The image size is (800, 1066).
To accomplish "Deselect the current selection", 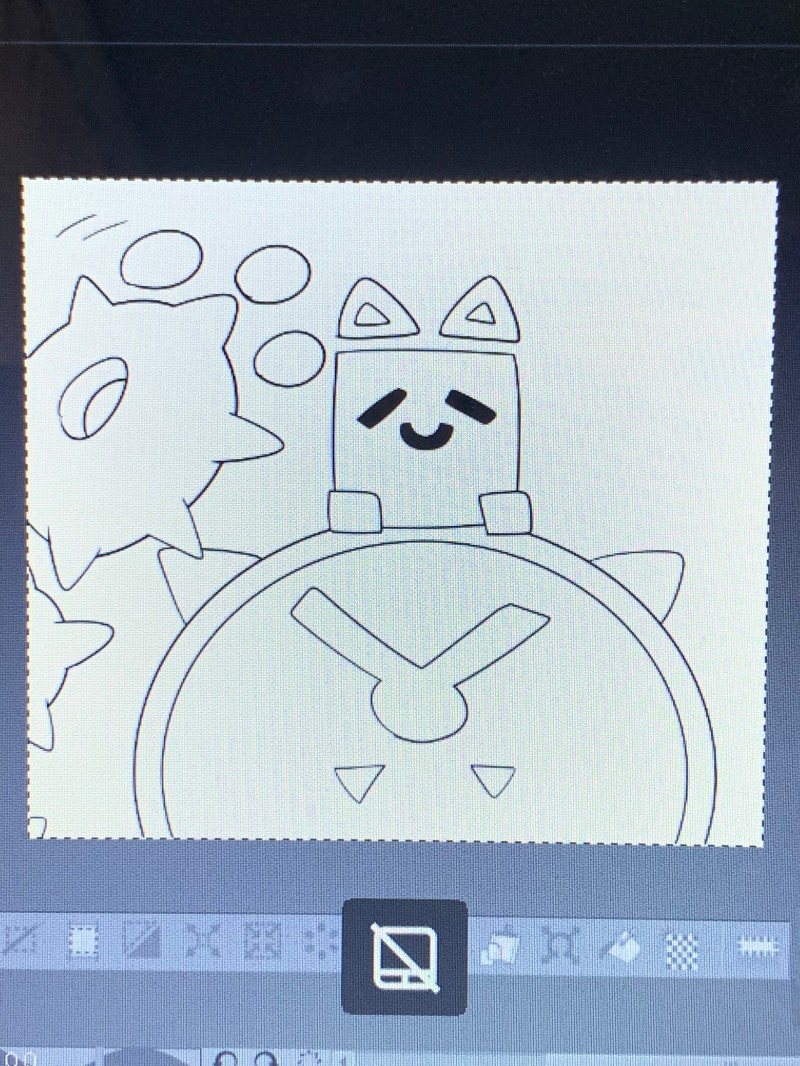I will tap(20, 944).
